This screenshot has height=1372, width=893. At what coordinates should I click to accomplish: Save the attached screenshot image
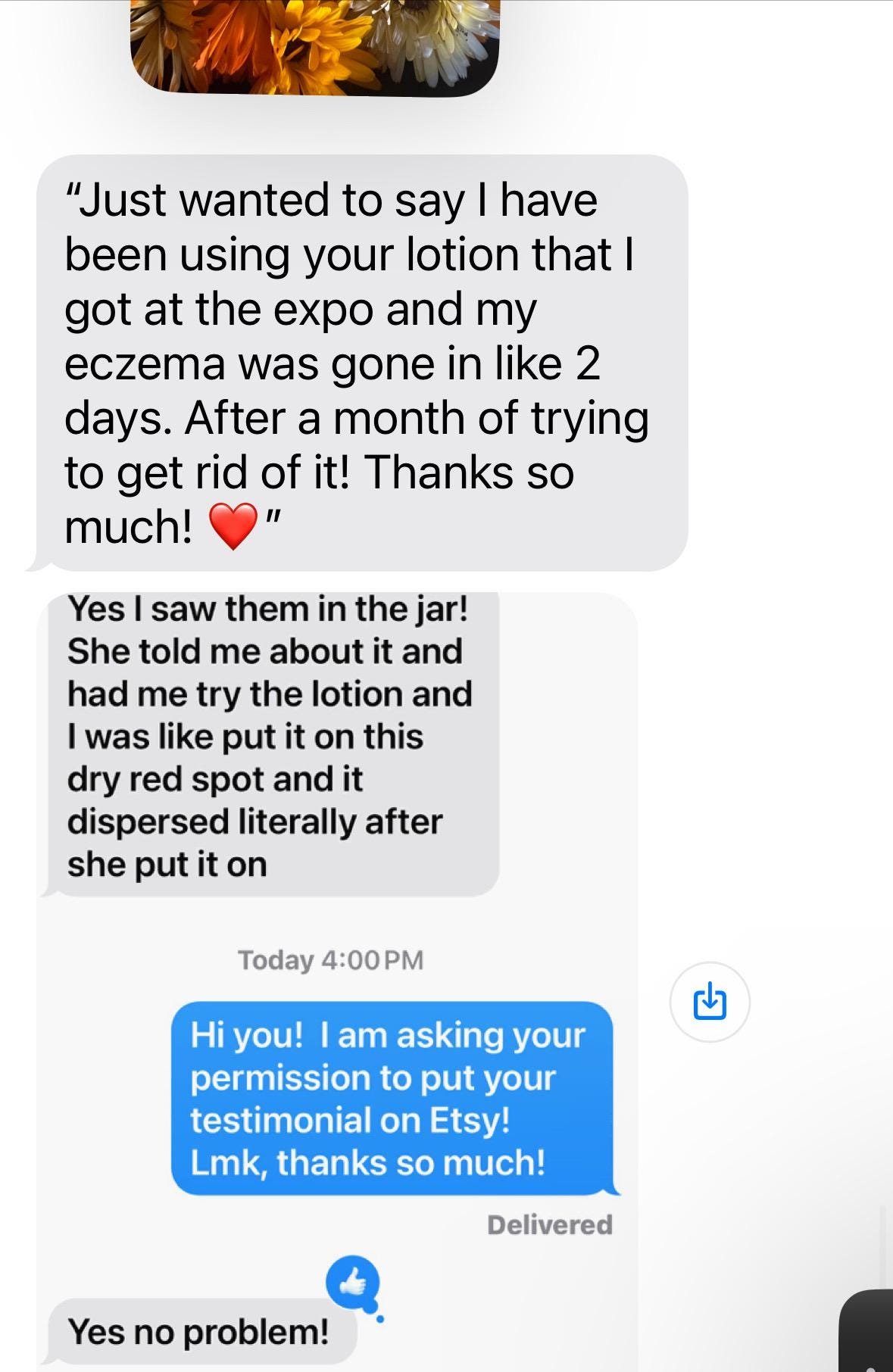click(710, 1001)
